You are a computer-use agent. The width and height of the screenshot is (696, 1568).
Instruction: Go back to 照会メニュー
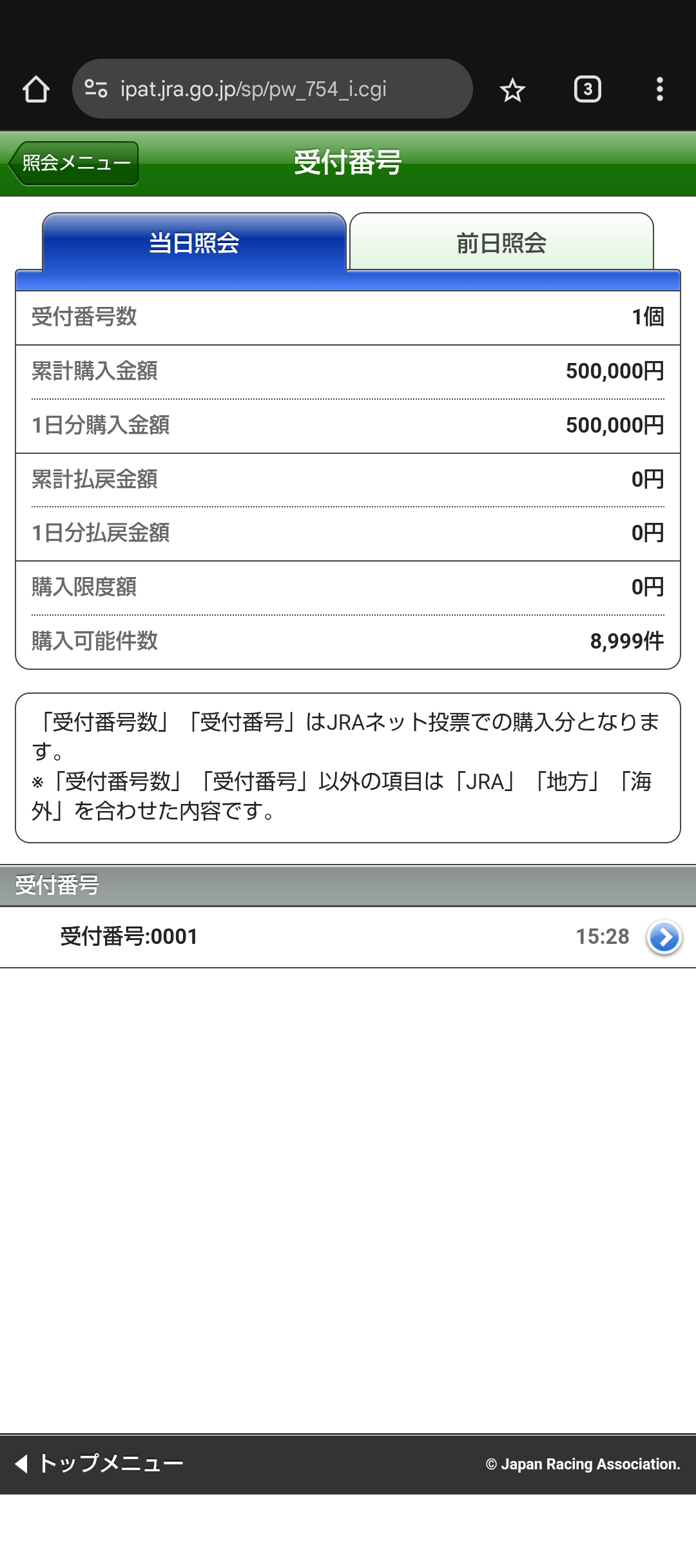tap(74, 163)
